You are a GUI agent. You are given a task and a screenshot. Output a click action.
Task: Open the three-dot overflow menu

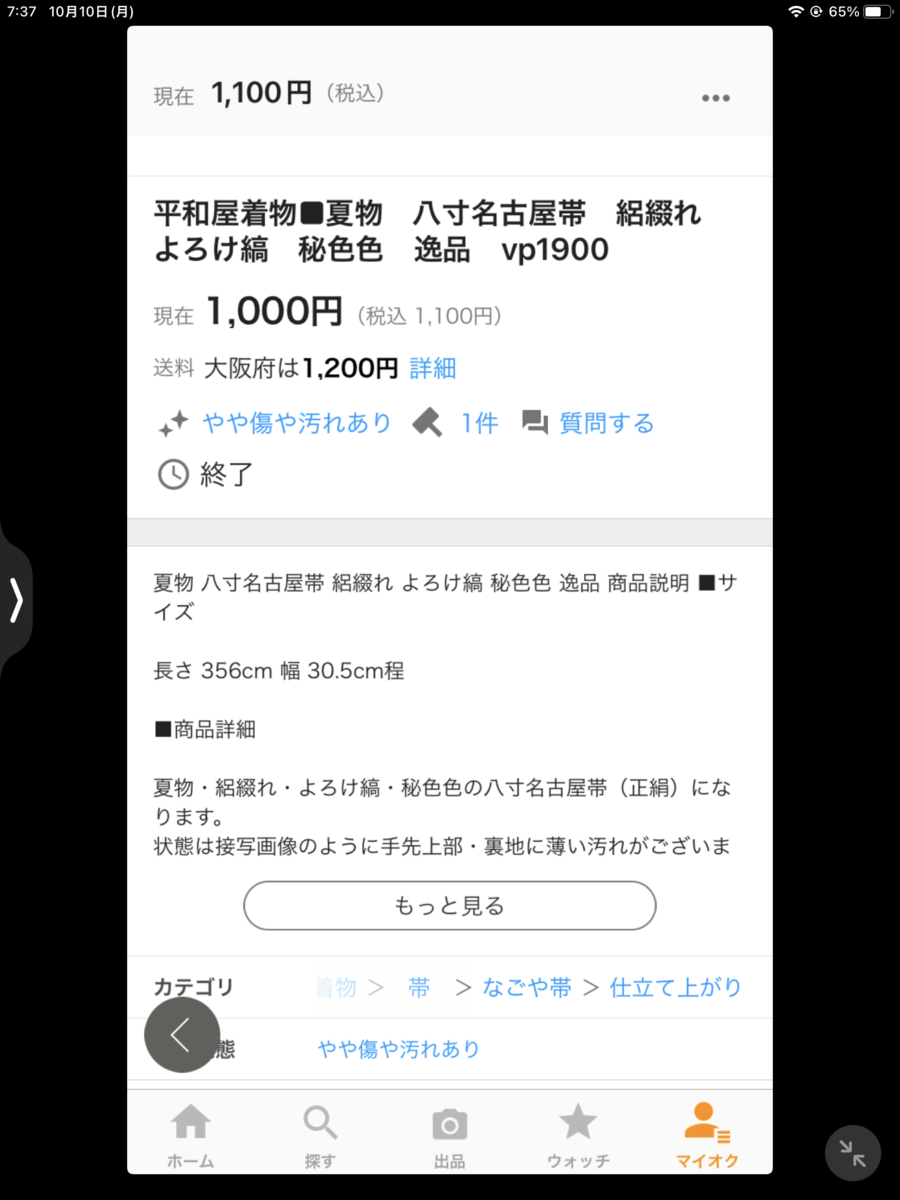click(715, 98)
